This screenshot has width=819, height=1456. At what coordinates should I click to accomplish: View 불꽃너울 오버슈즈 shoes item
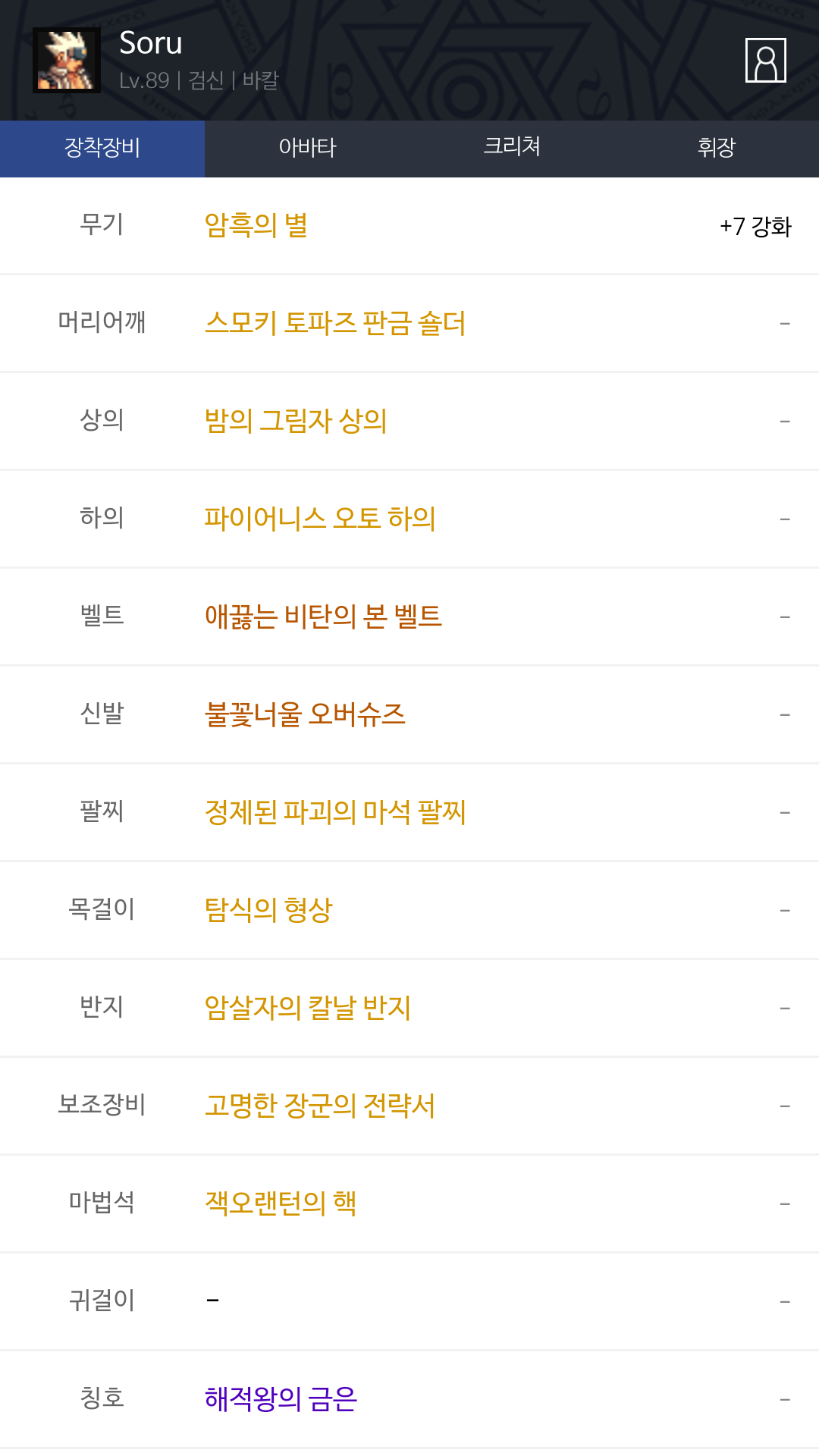coord(305,715)
